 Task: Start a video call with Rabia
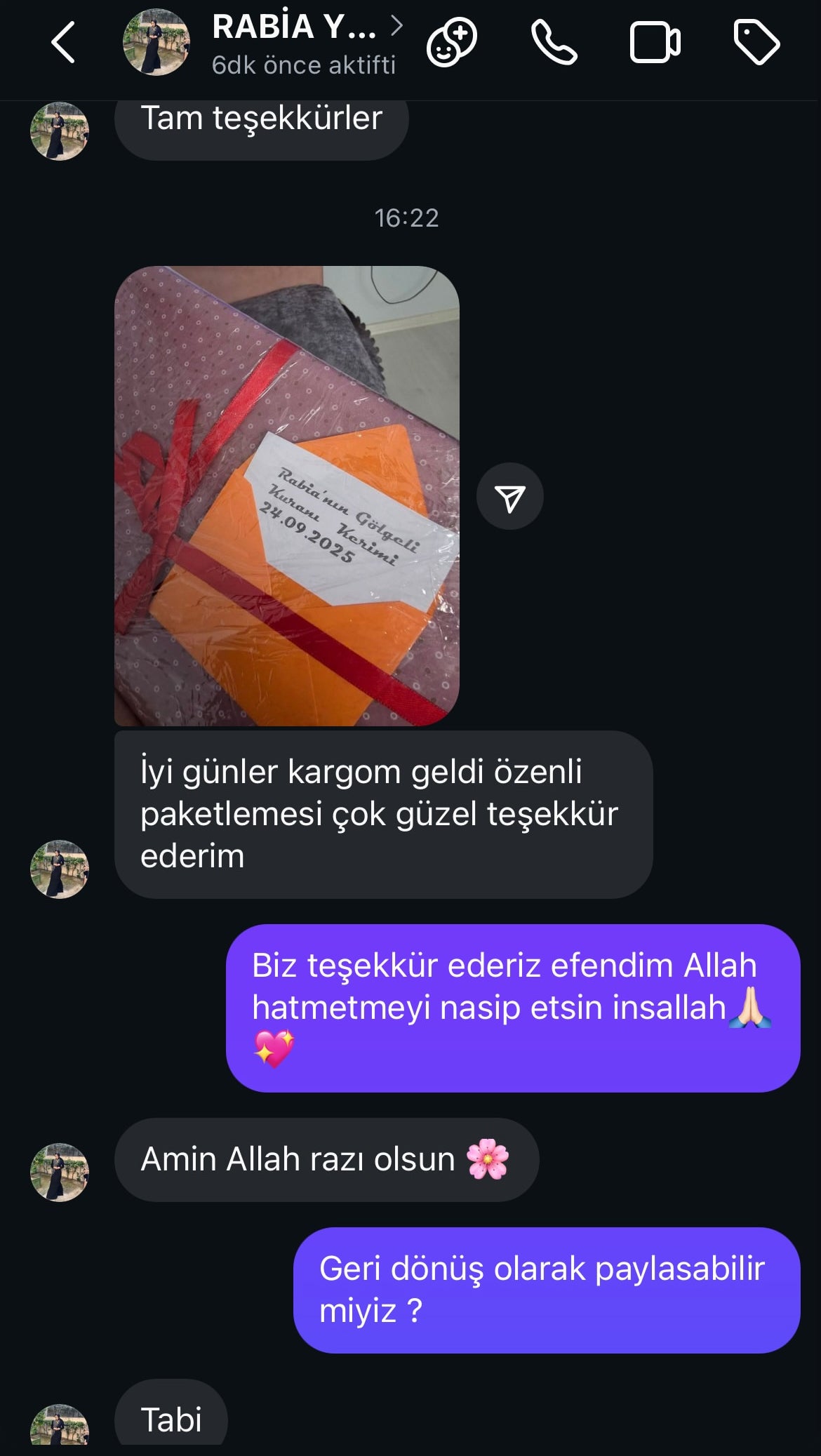(x=654, y=43)
